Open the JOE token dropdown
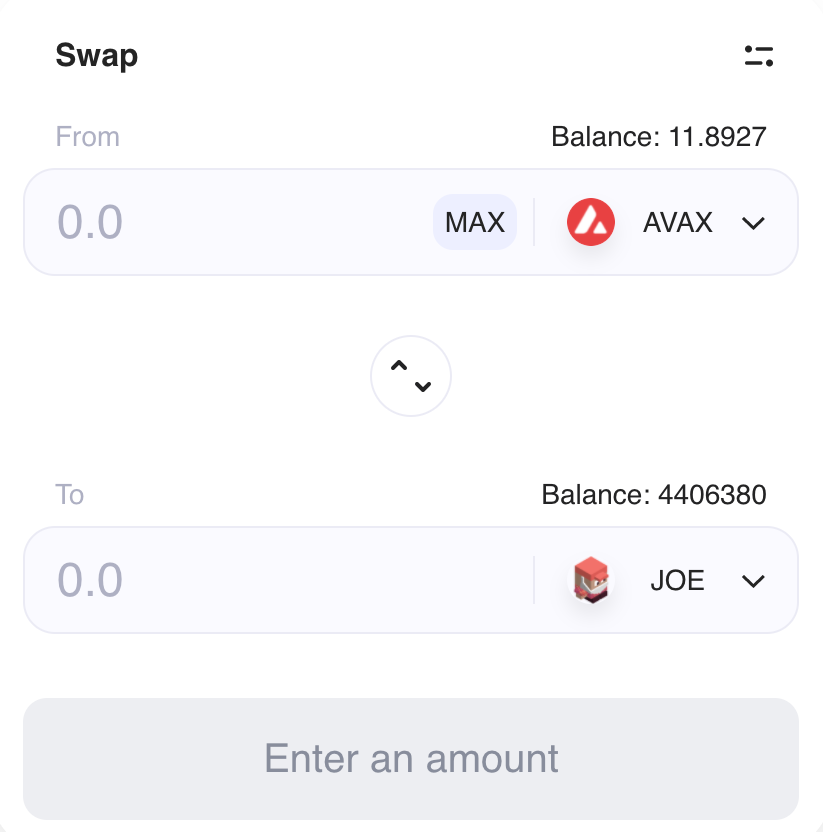Screen dimensions: 823x832 668,580
